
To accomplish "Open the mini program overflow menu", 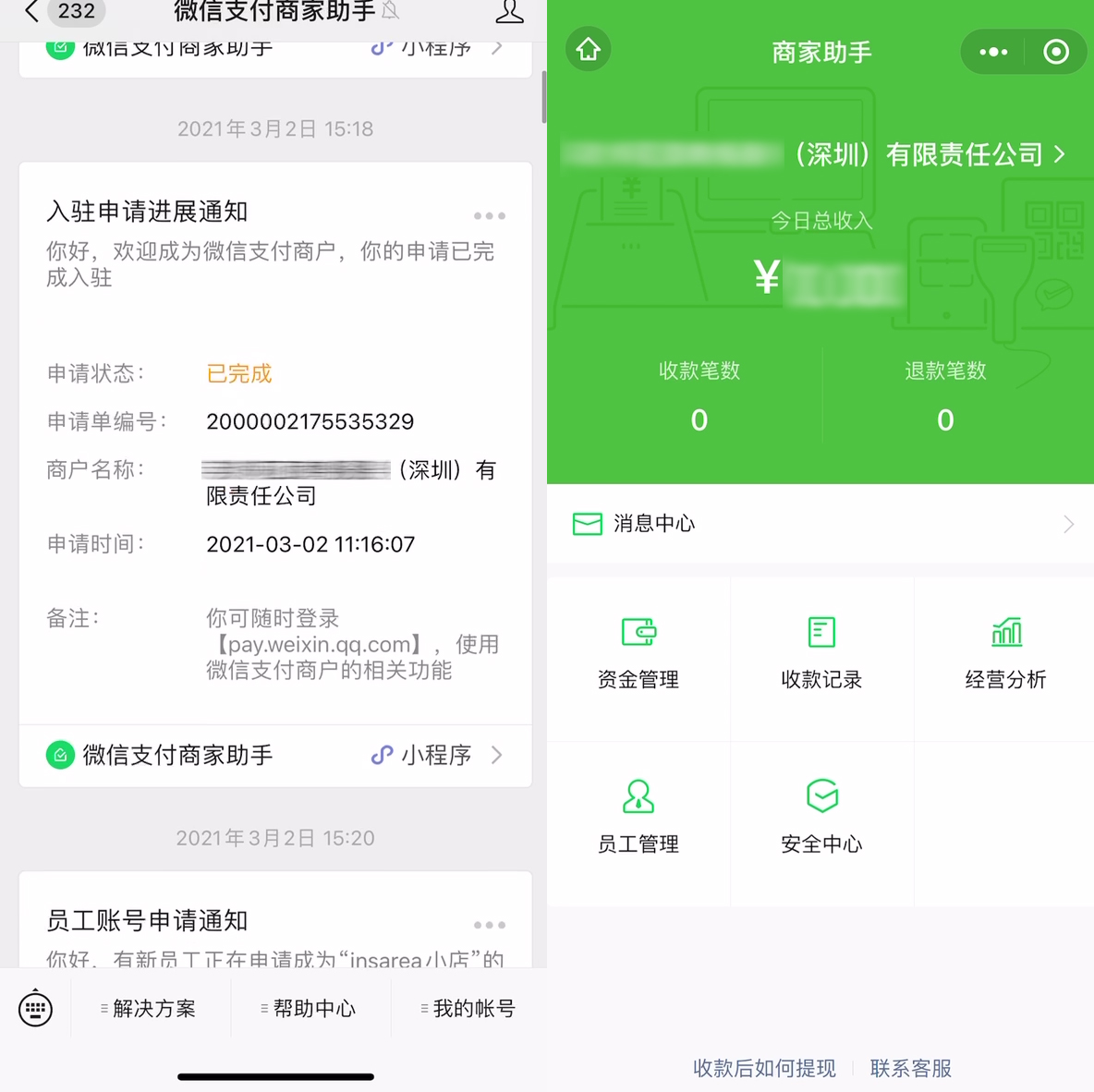I will pyautogui.click(x=993, y=52).
